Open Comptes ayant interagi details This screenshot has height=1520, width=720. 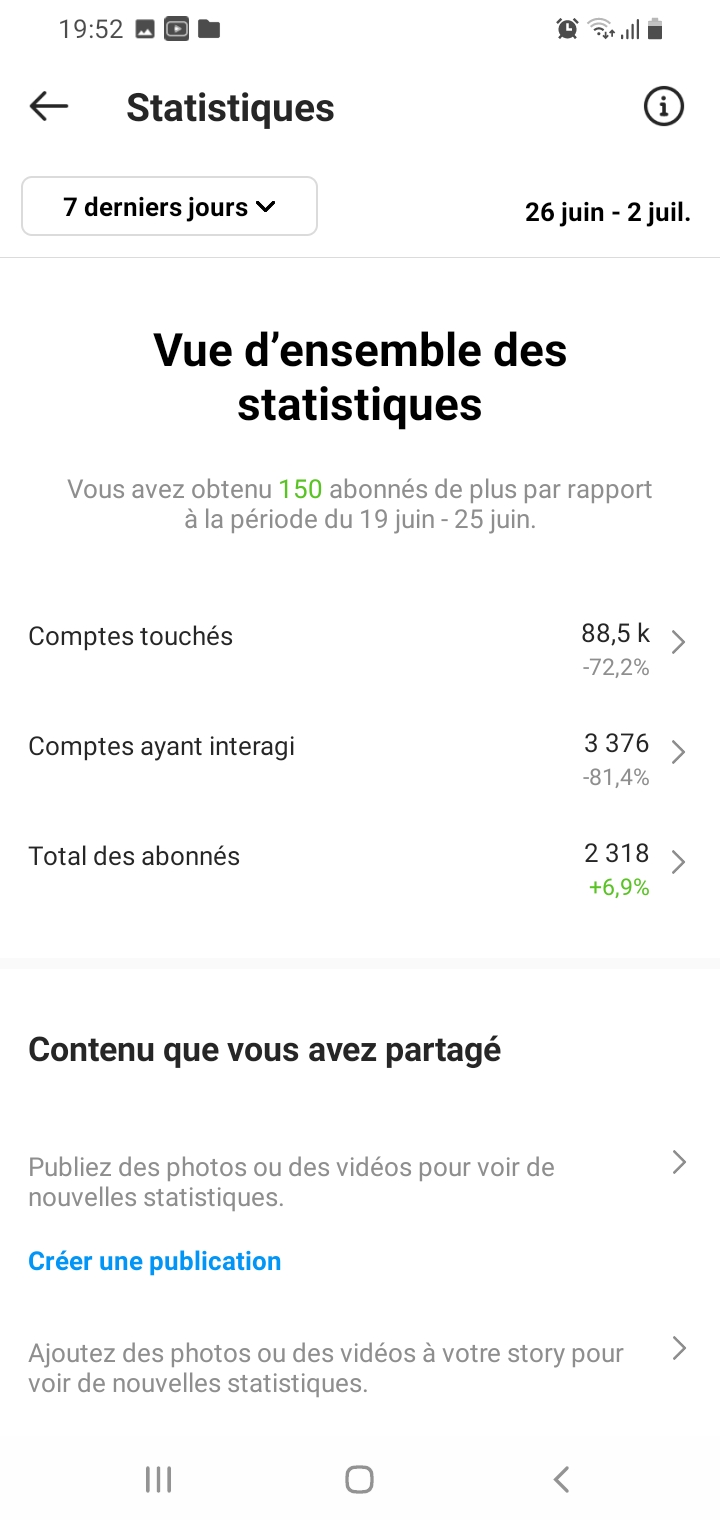tap(360, 758)
